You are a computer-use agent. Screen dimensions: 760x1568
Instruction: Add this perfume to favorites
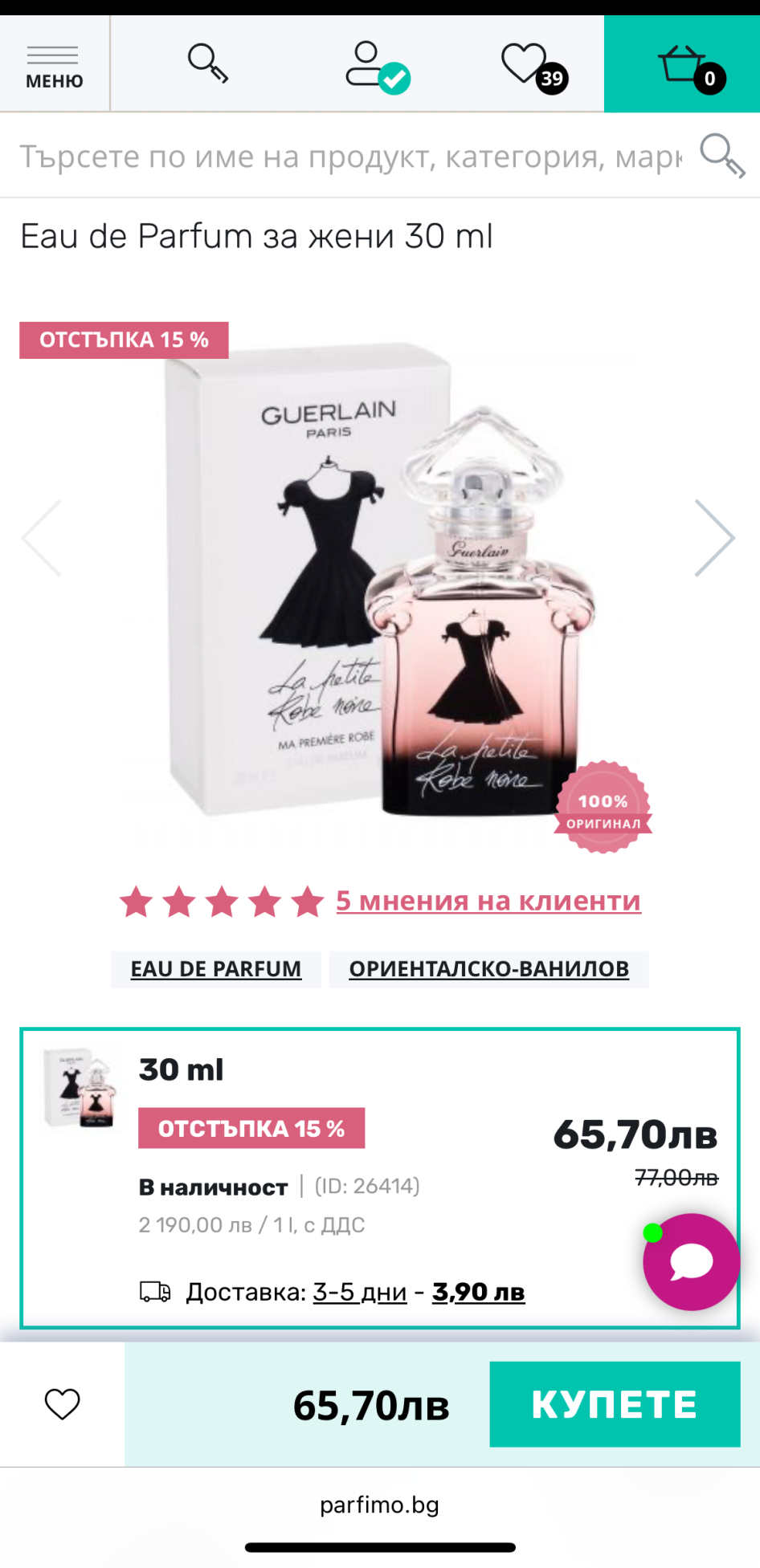pyautogui.click(x=62, y=1403)
